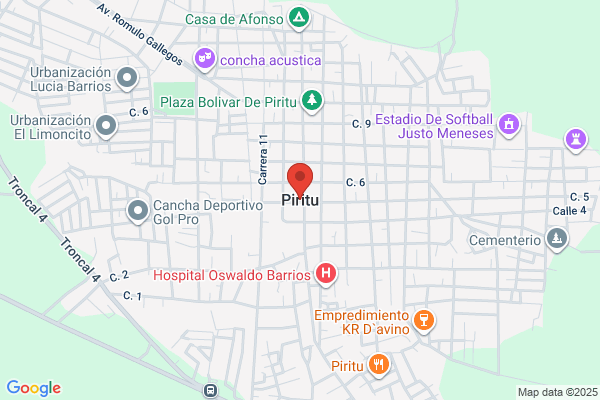The height and width of the screenshot is (400, 600).
Task: Select the Cementerio marker
Action: 557,239
